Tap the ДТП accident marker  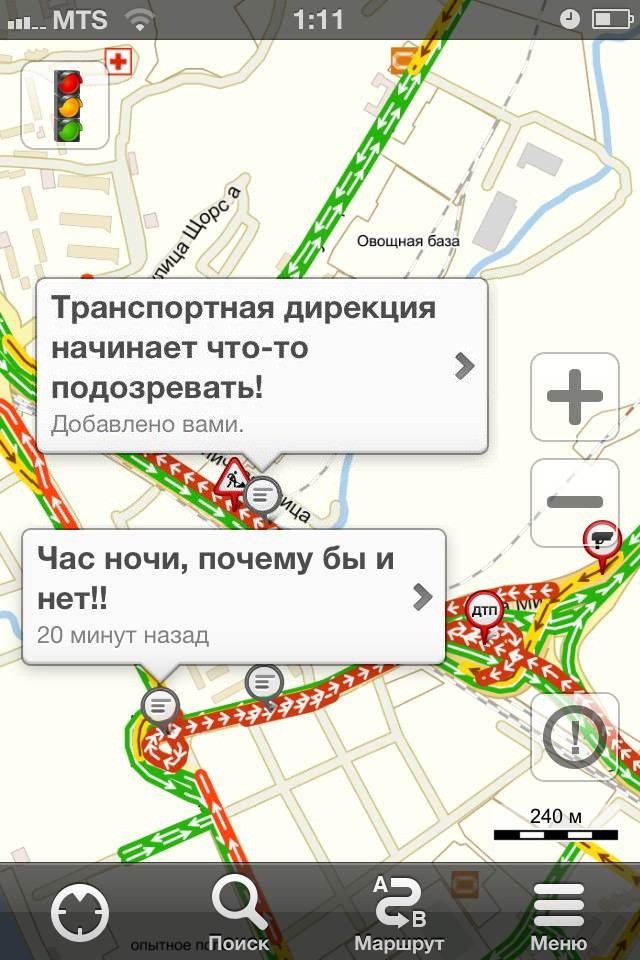click(485, 611)
